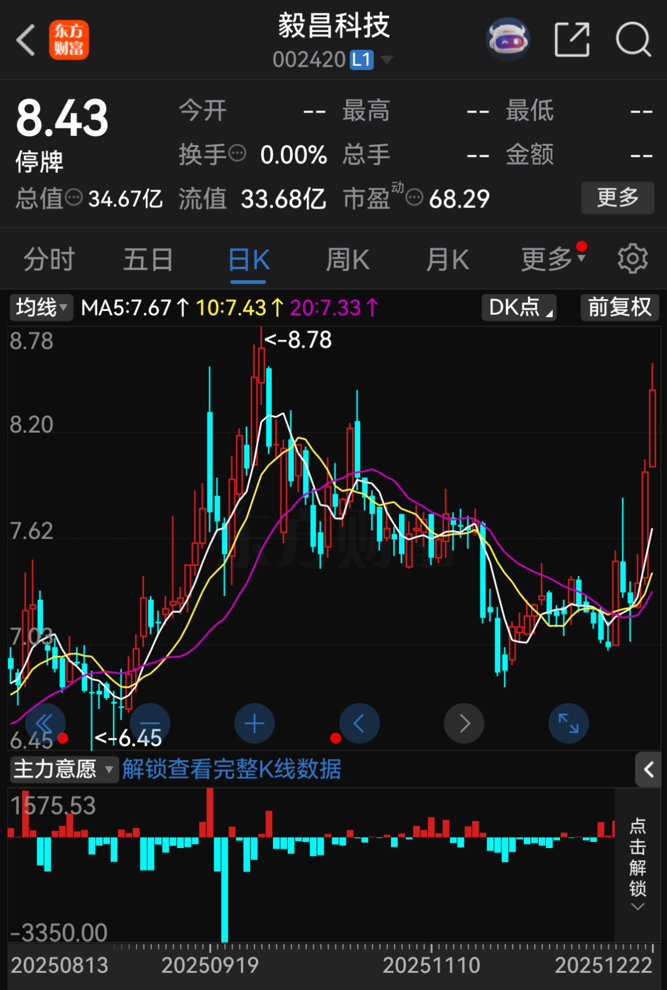Open stock search magnifier
This screenshot has height=990, width=667.
632,40
